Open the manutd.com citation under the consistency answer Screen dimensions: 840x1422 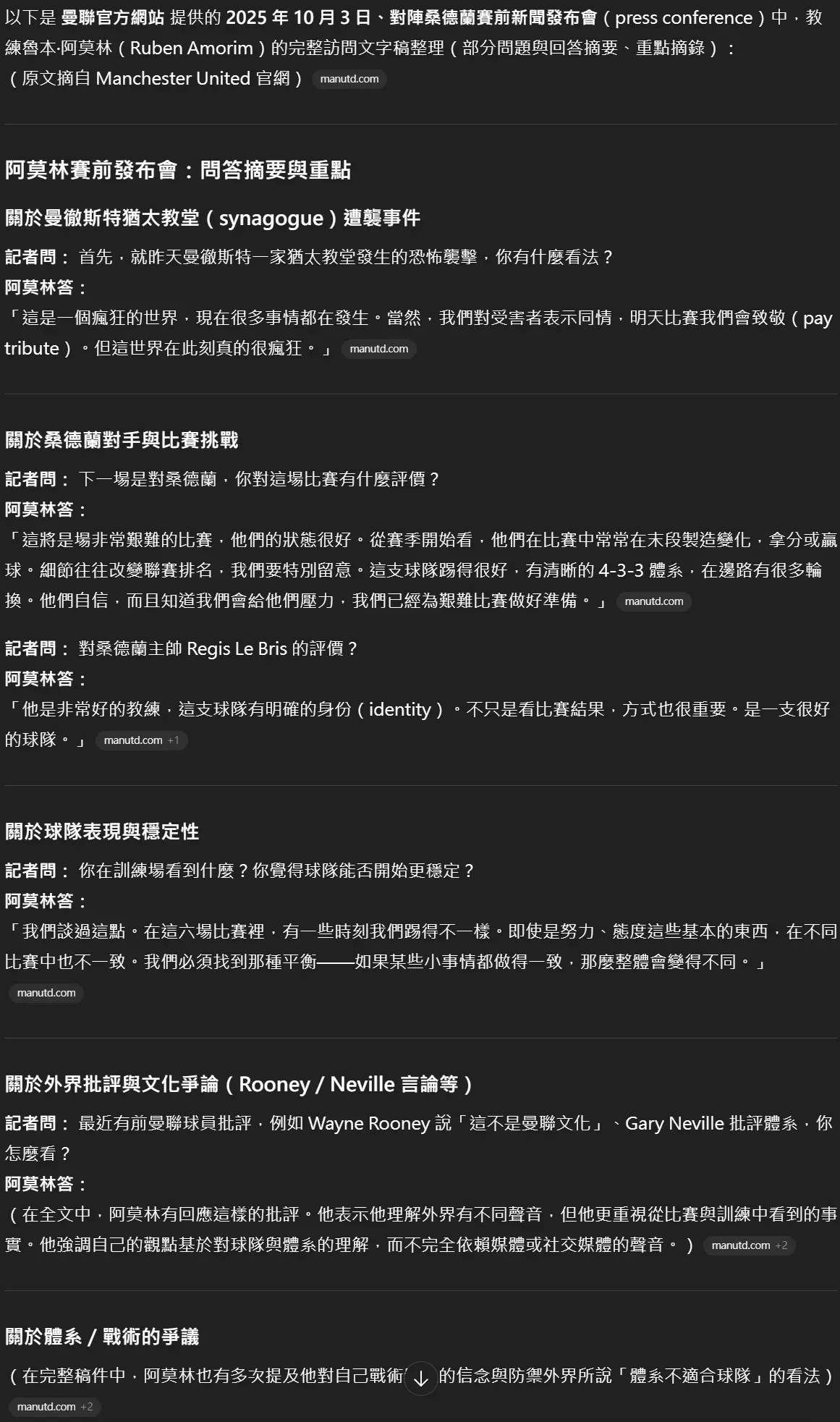46,993
